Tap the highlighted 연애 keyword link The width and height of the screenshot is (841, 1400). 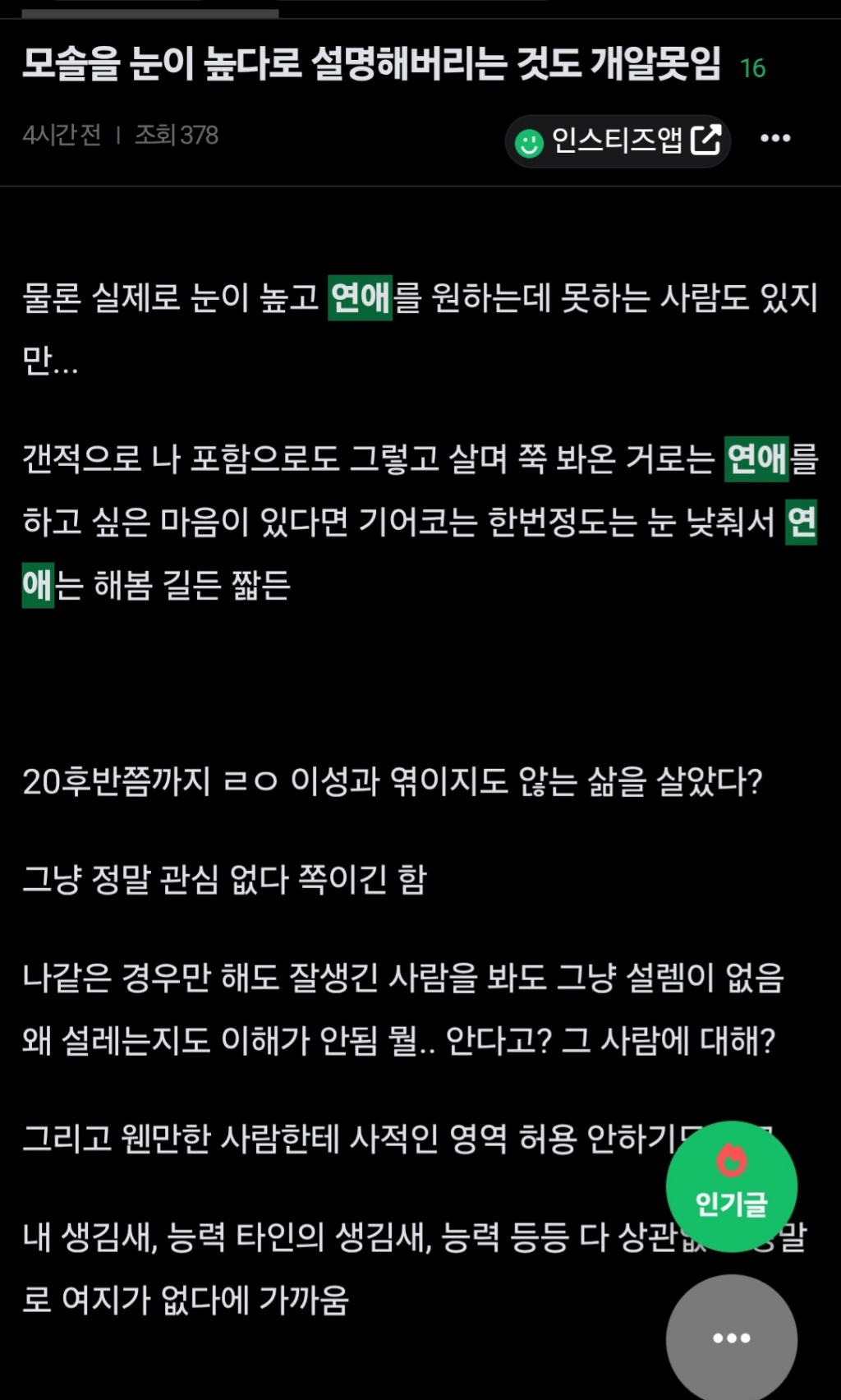pyautogui.click(x=360, y=297)
